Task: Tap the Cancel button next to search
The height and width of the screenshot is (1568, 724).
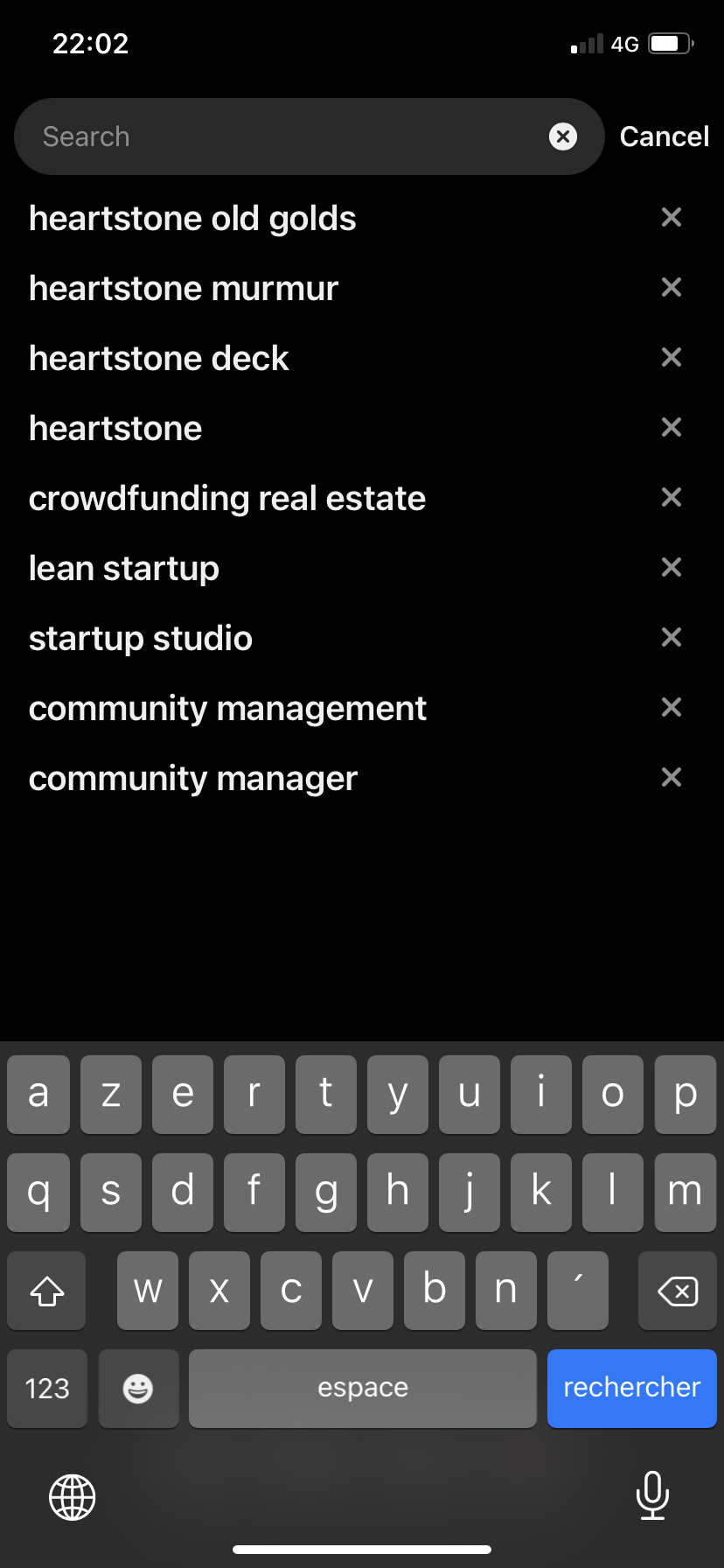Action: [665, 136]
